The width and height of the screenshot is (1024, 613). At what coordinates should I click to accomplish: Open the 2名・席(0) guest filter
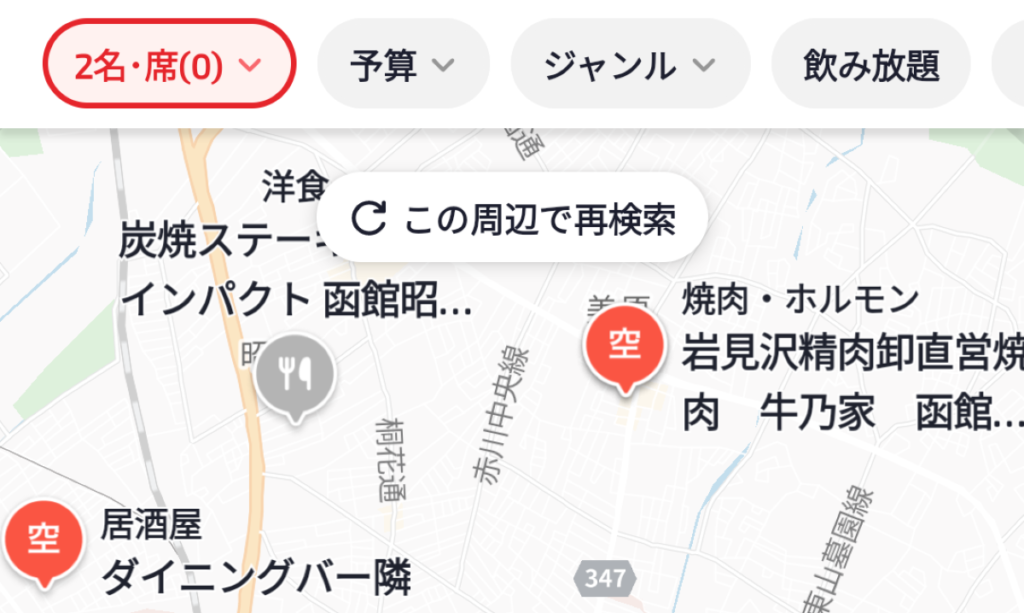click(169, 66)
